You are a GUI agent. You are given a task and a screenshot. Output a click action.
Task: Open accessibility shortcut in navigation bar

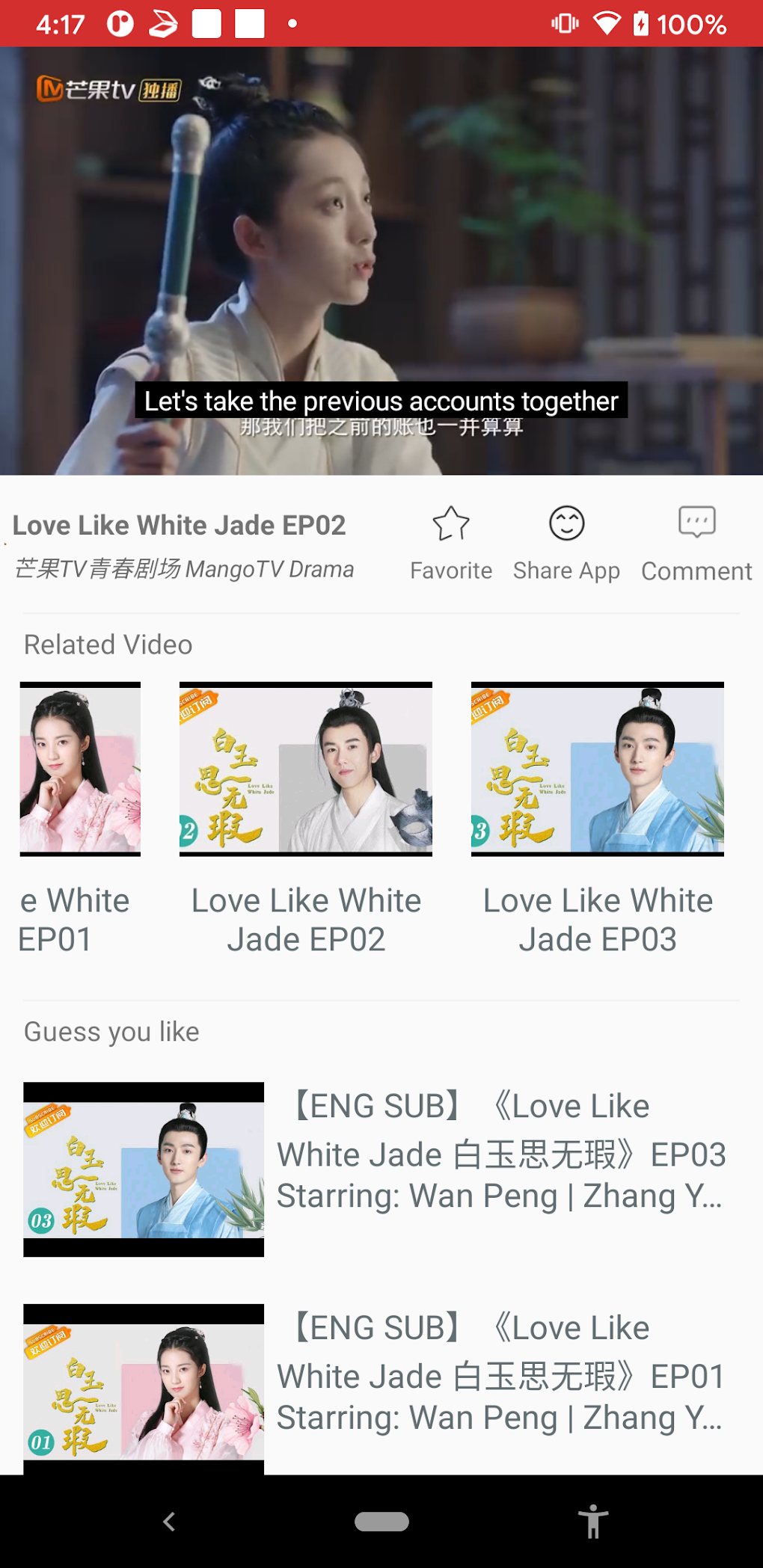593,1522
